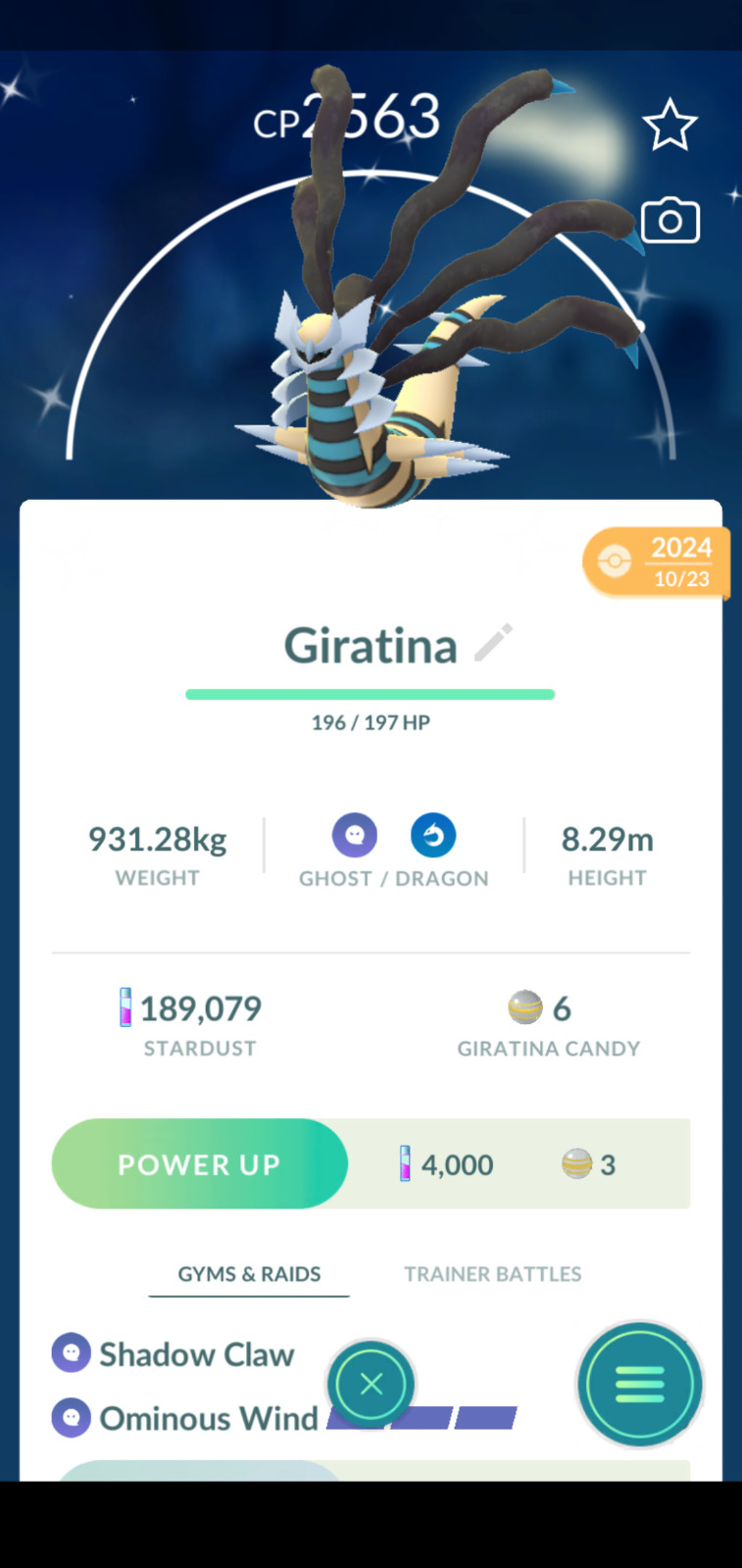The image size is (742, 1568).
Task: Open the Pokémon options menu
Action: click(x=639, y=1384)
